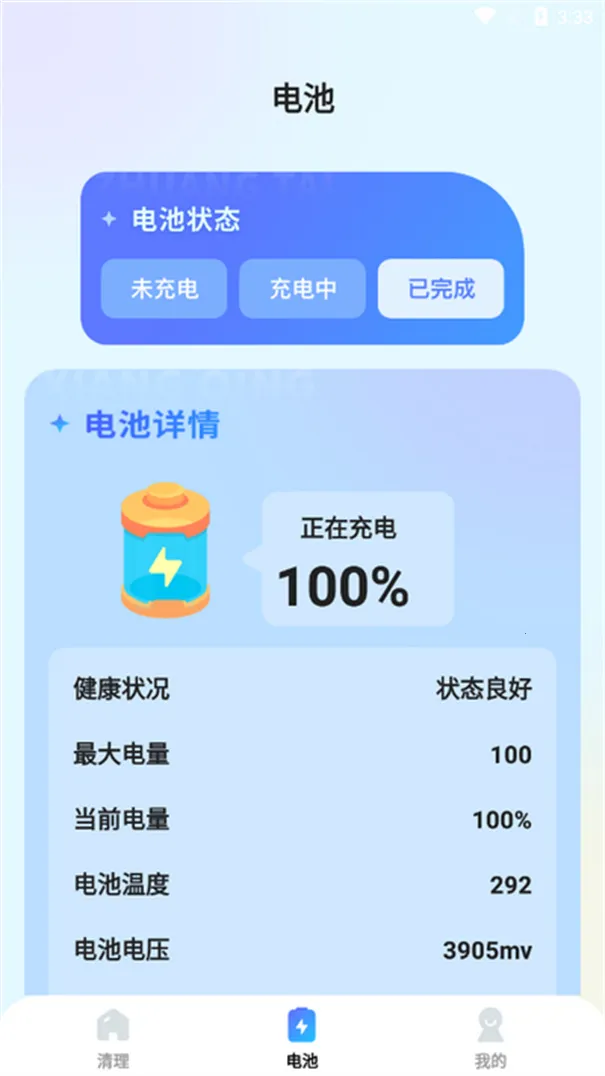Open the 电池 tab
605x1076 pixels.
coord(302,1038)
